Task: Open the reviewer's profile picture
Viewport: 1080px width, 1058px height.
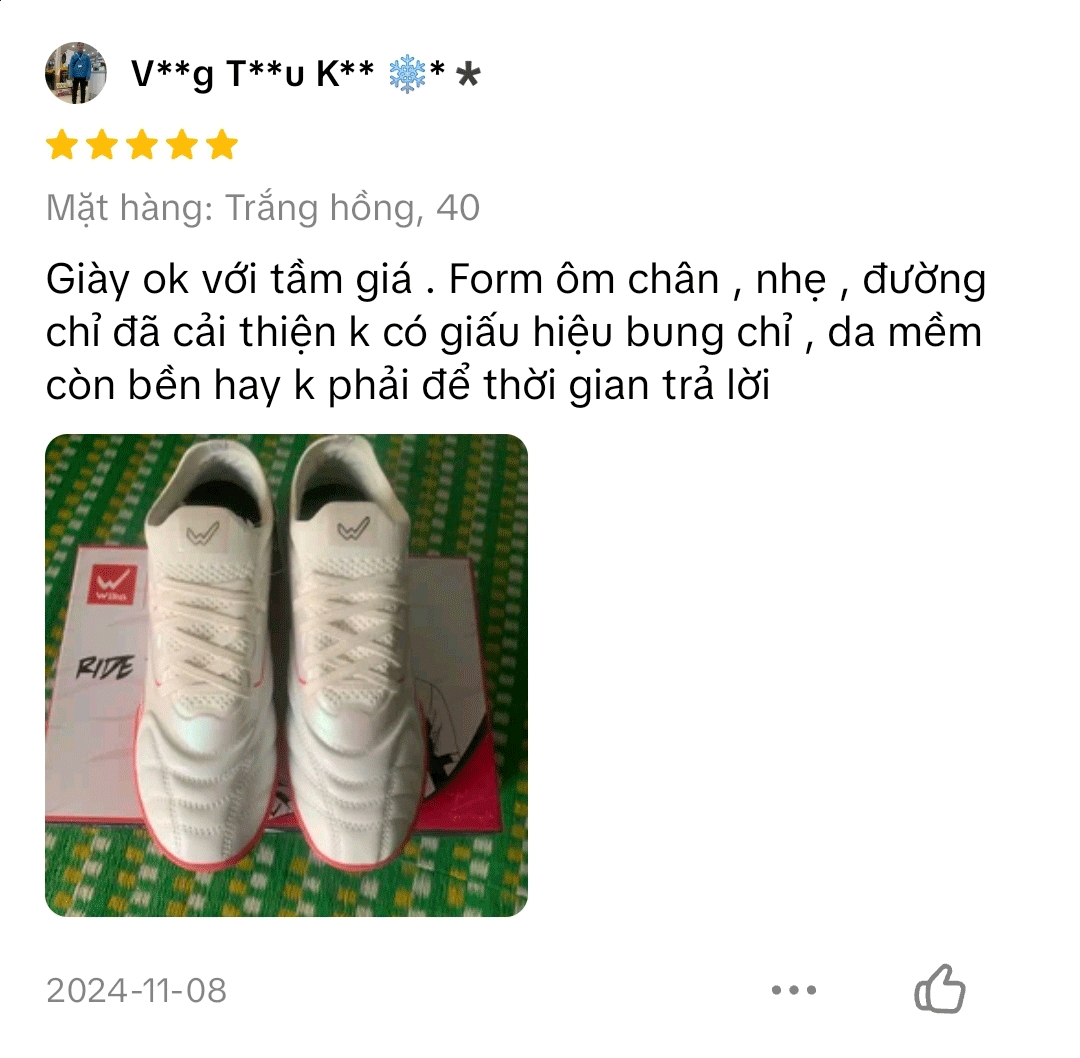Action: pos(76,73)
